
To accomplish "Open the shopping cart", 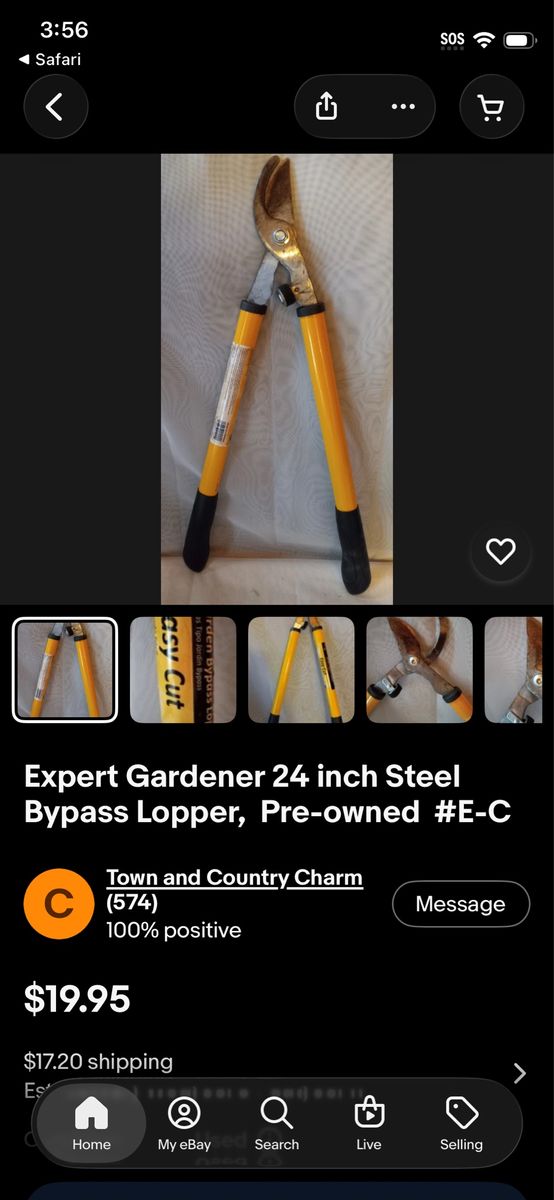I will tap(491, 107).
